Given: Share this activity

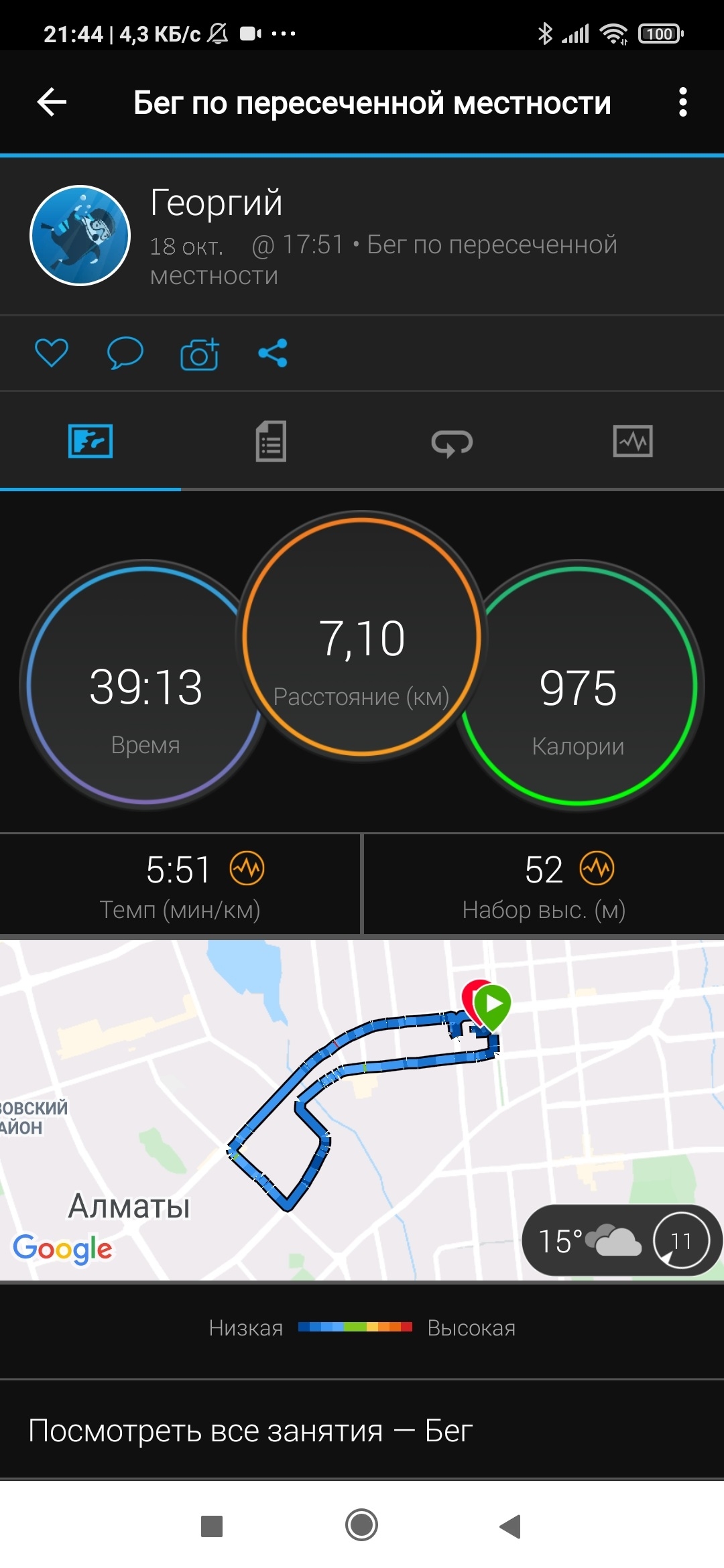Looking at the screenshot, I should [x=273, y=352].
